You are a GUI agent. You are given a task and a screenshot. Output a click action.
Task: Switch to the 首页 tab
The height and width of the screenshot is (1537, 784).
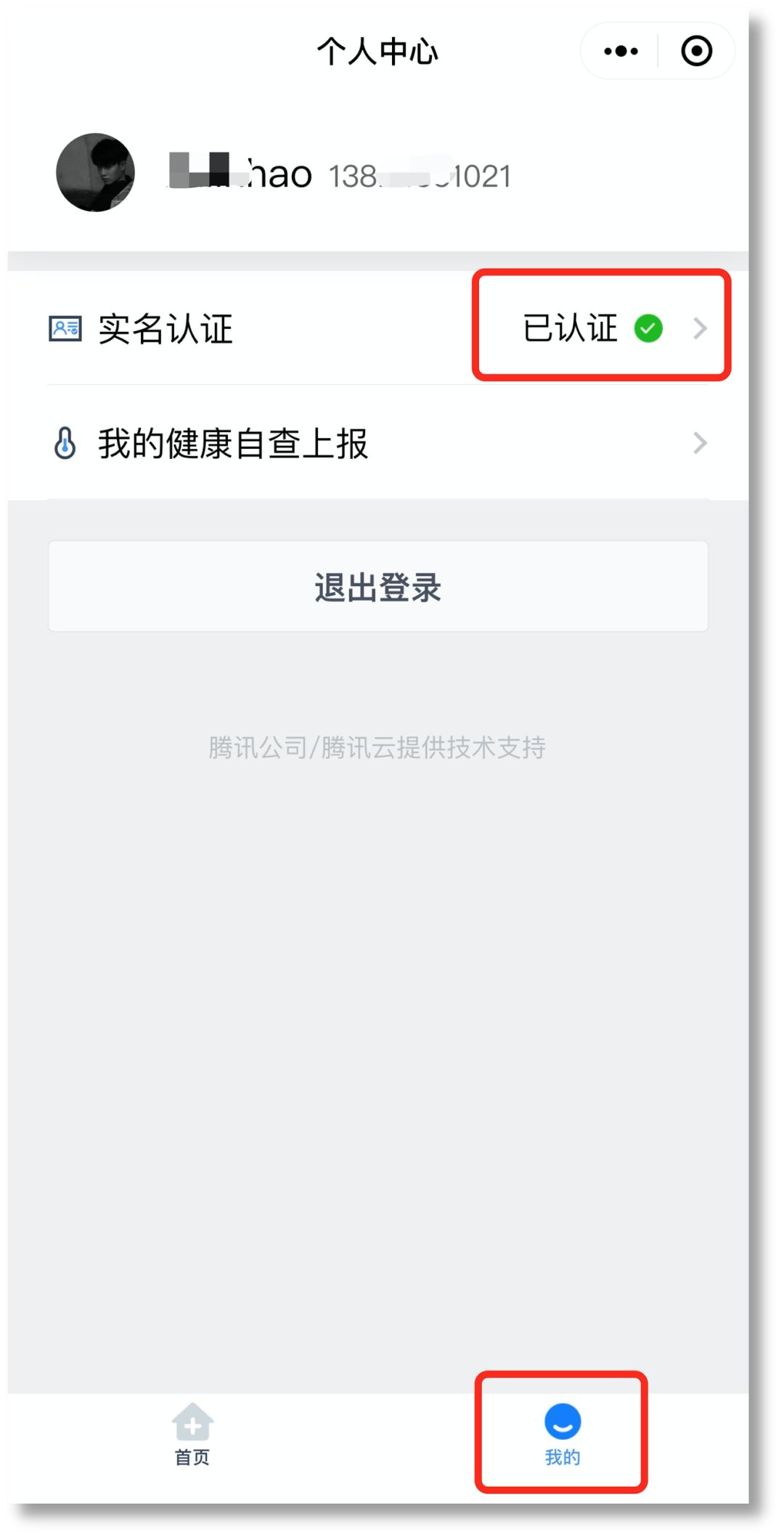click(192, 1434)
